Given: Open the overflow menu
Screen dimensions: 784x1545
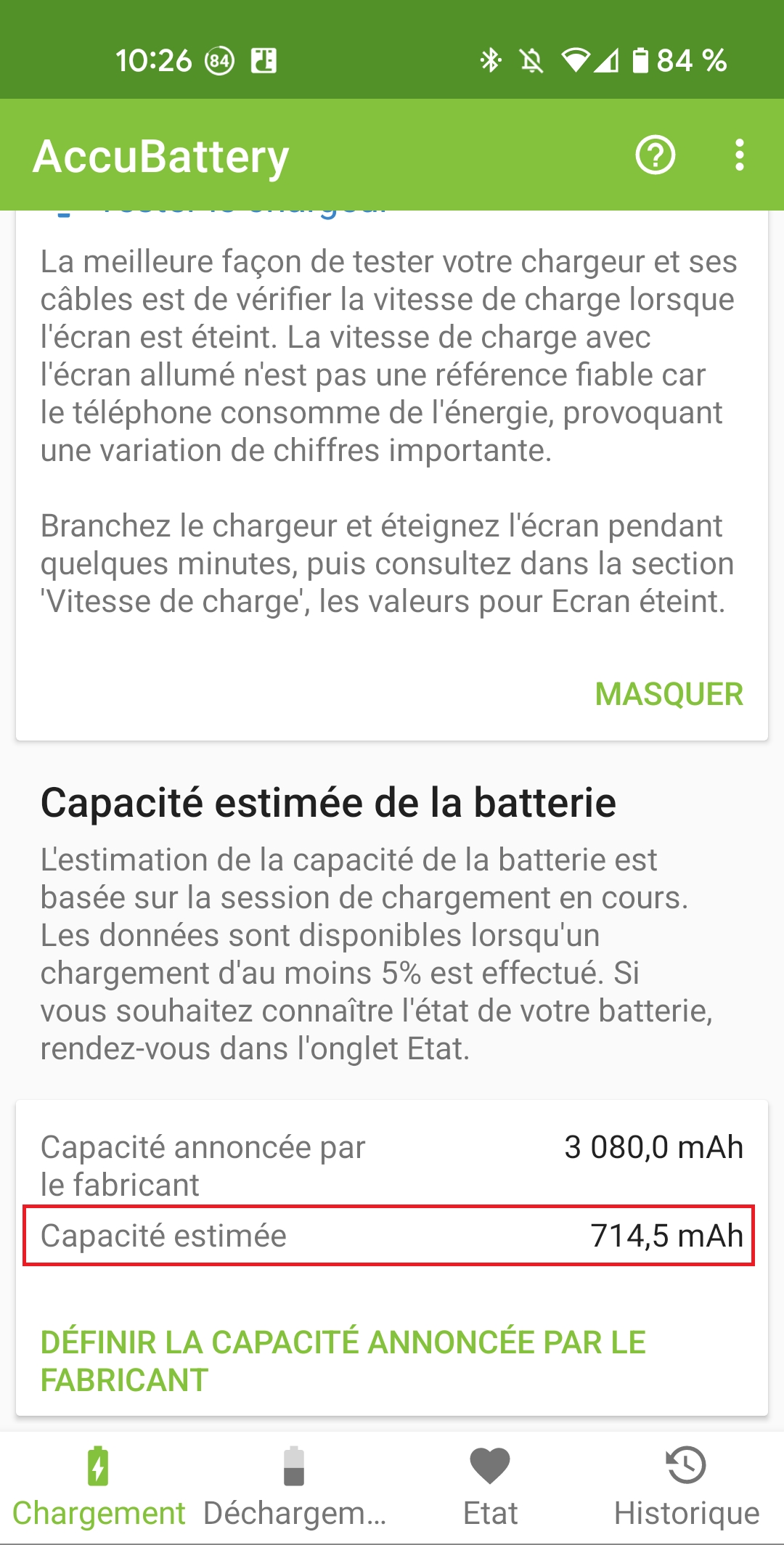Looking at the screenshot, I should [739, 155].
